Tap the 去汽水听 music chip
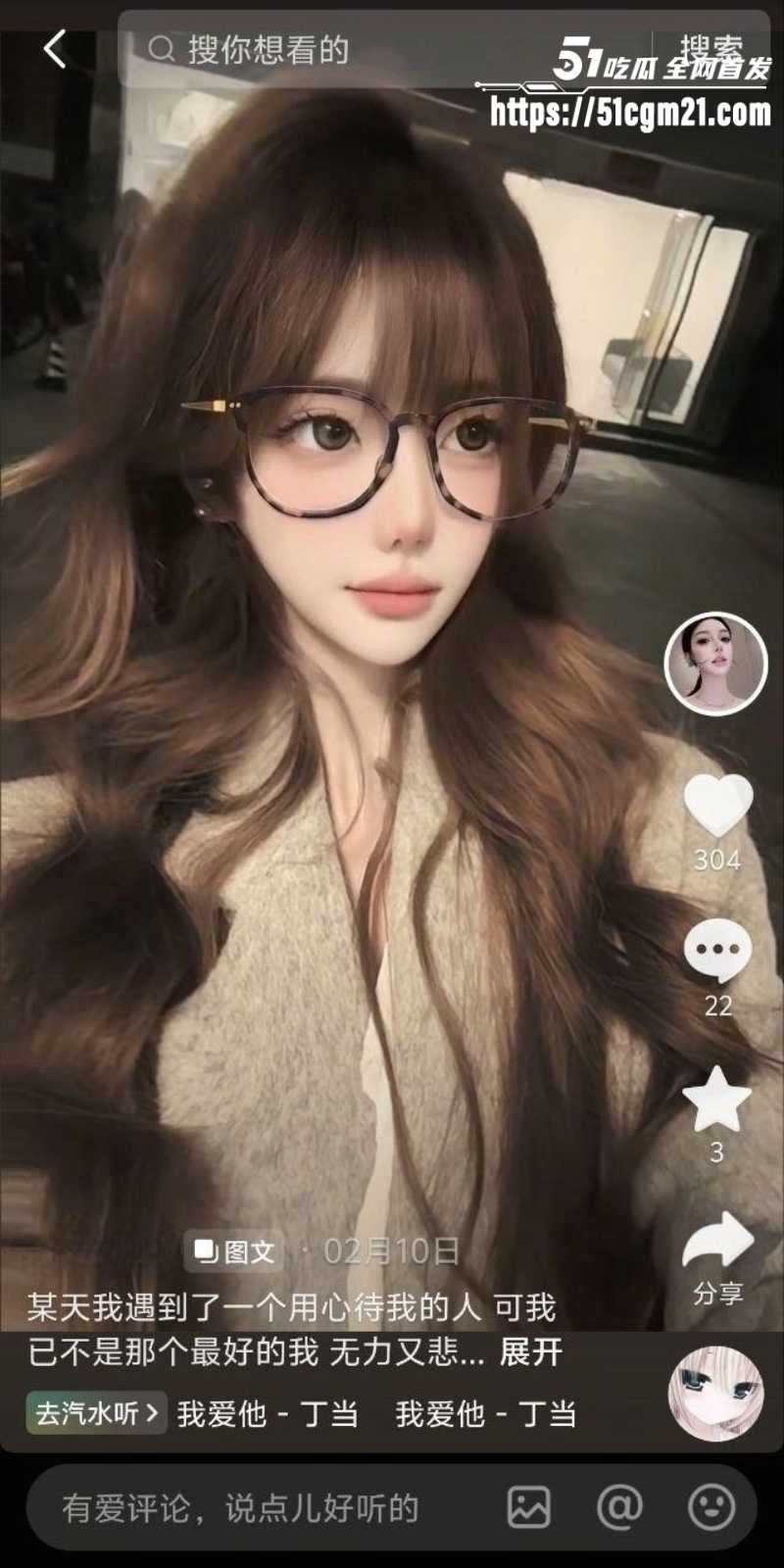Screen dimensions: 784x1568 click(96, 1413)
